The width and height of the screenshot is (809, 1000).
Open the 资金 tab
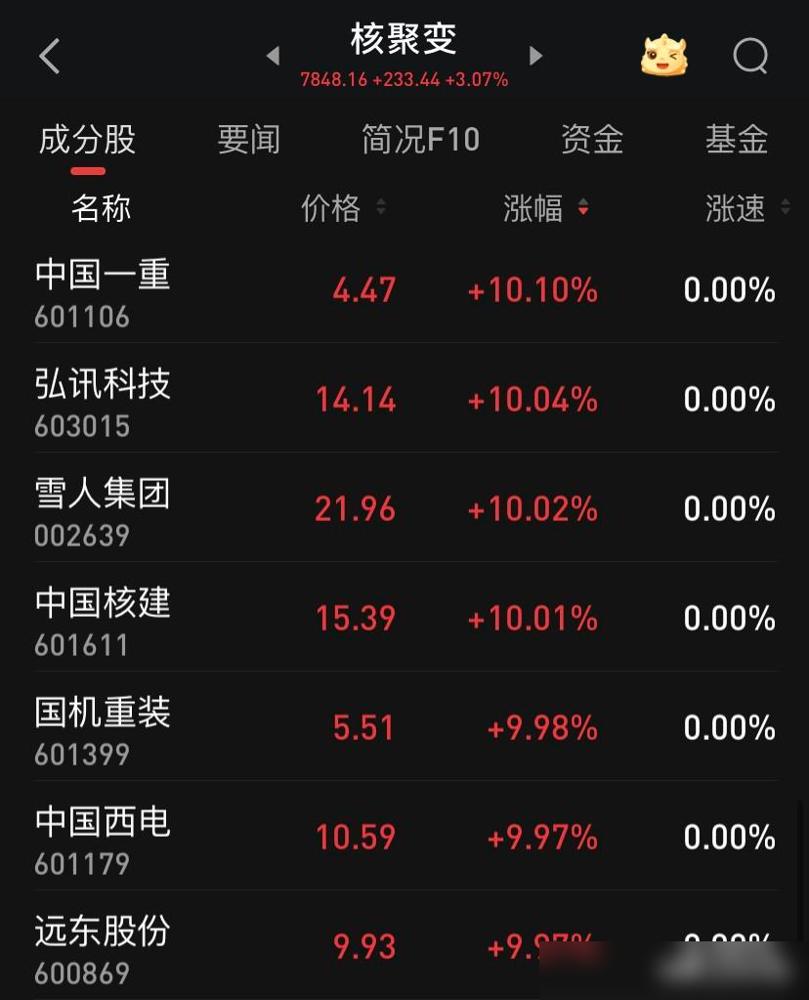(592, 141)
